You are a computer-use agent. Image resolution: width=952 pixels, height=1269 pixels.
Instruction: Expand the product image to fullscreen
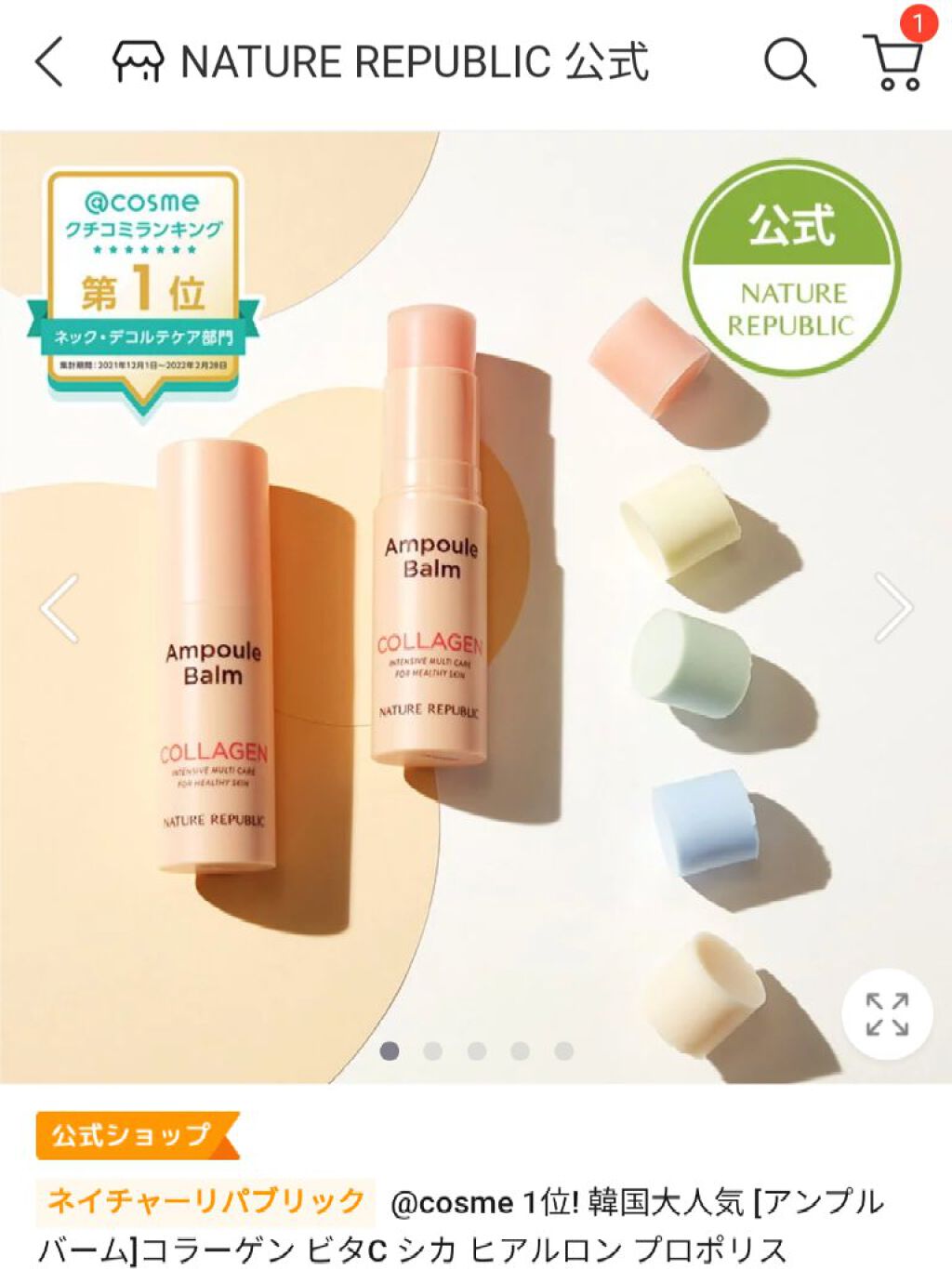pyautogui.click(x=887, y=1014)
